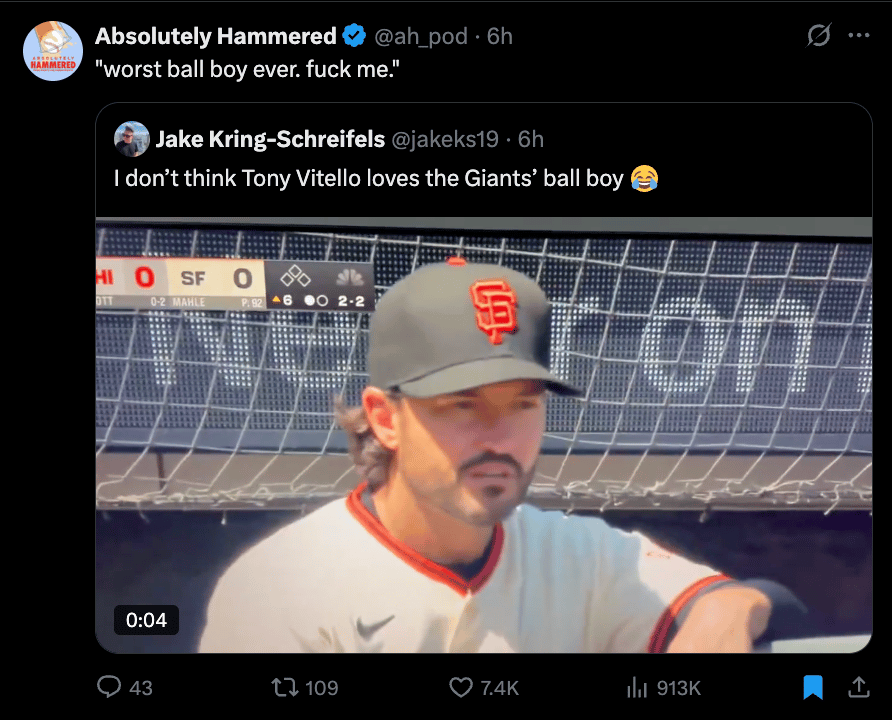This screenshot has width=892, height=720.
Task: Reply to the Absolutely Hammered post
Action: (x=111, y=687)
